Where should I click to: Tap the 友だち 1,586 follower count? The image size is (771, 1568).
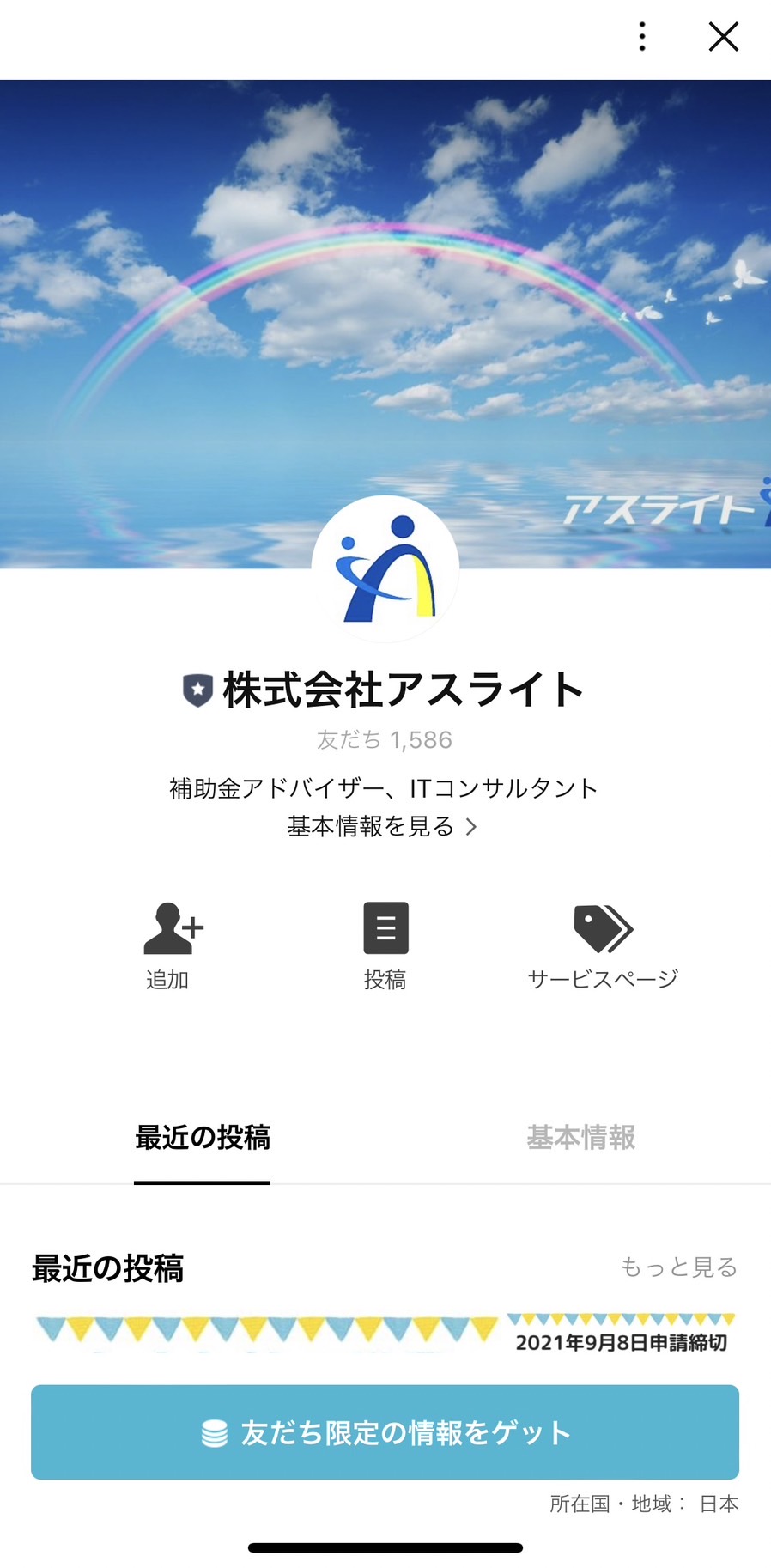[x=385, y=739]
